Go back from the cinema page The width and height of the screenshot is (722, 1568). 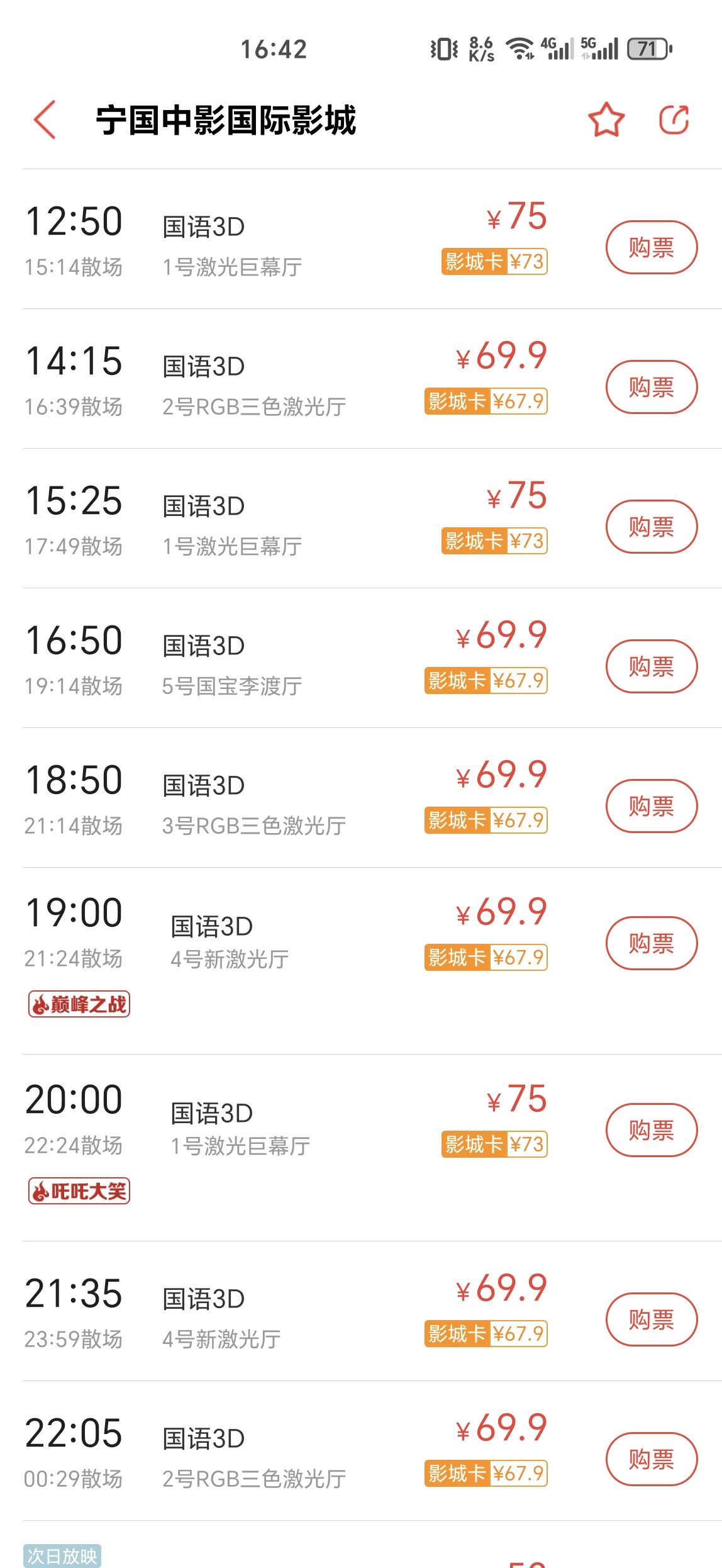[45, 120]
